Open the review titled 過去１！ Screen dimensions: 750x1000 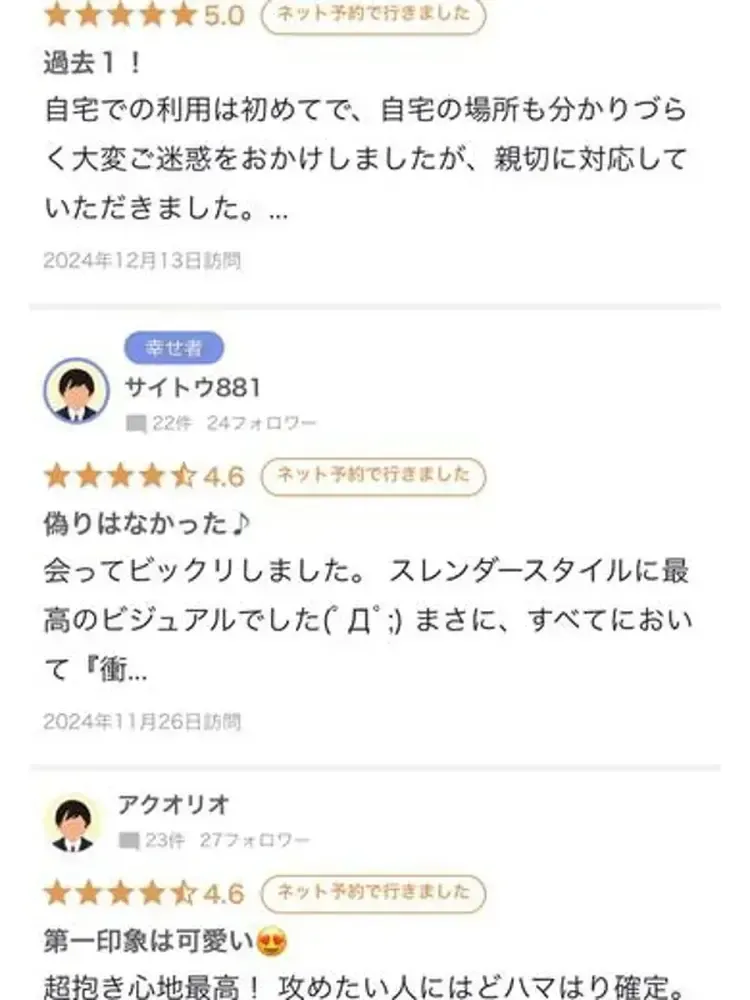[93, 62]
